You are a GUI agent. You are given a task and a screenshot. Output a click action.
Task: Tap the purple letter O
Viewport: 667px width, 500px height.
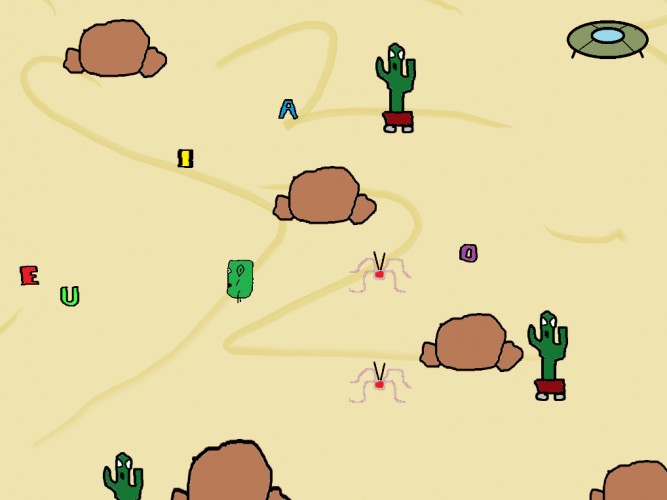[468, 253]
